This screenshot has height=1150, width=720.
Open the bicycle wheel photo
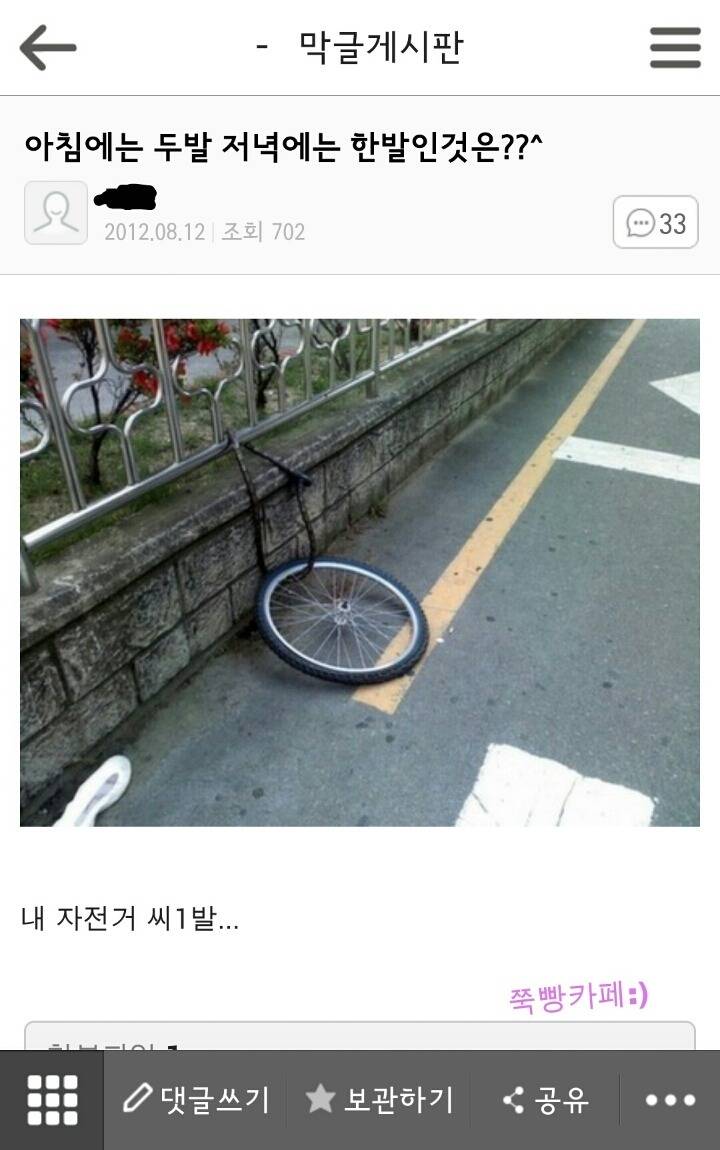point(360,572)
